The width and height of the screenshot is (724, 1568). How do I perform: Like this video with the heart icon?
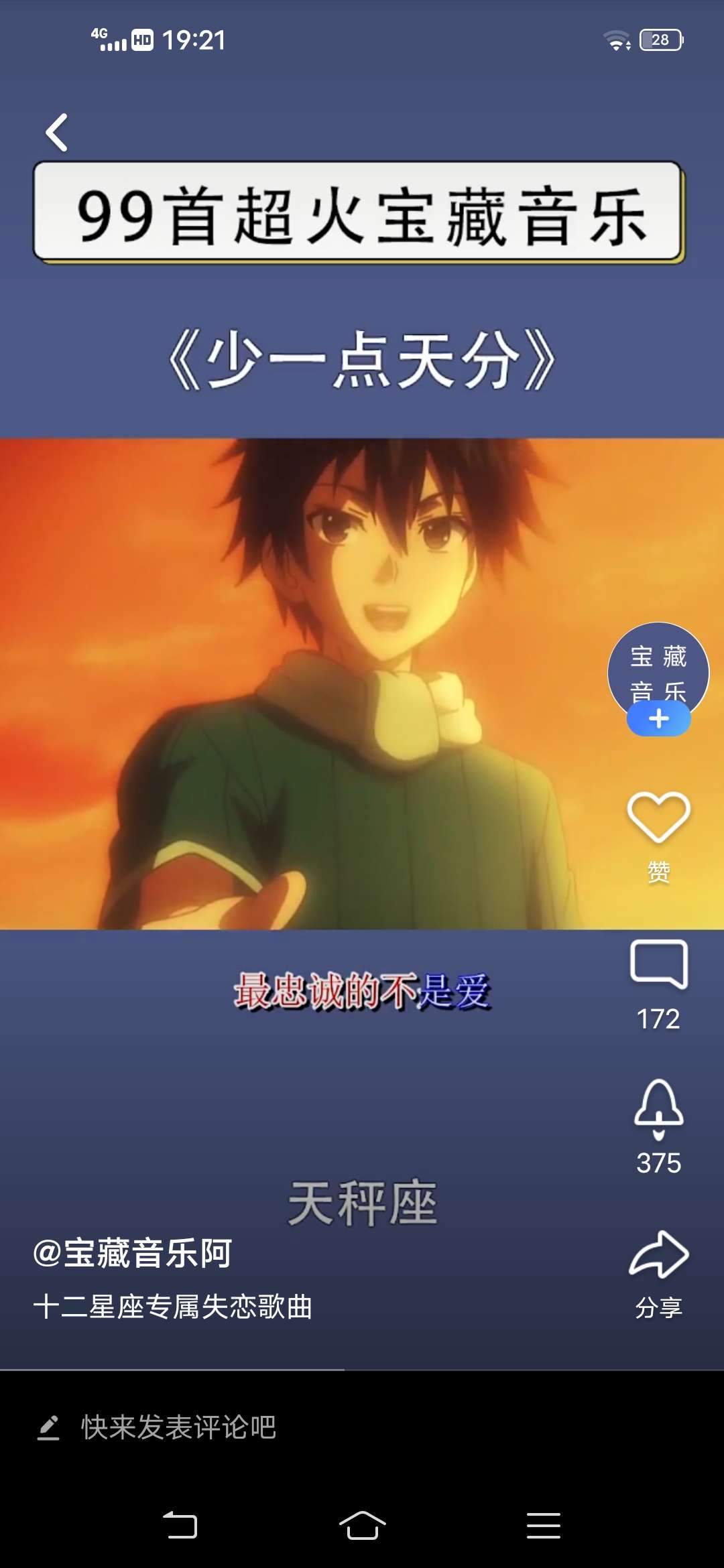click(x=658, y=817)
